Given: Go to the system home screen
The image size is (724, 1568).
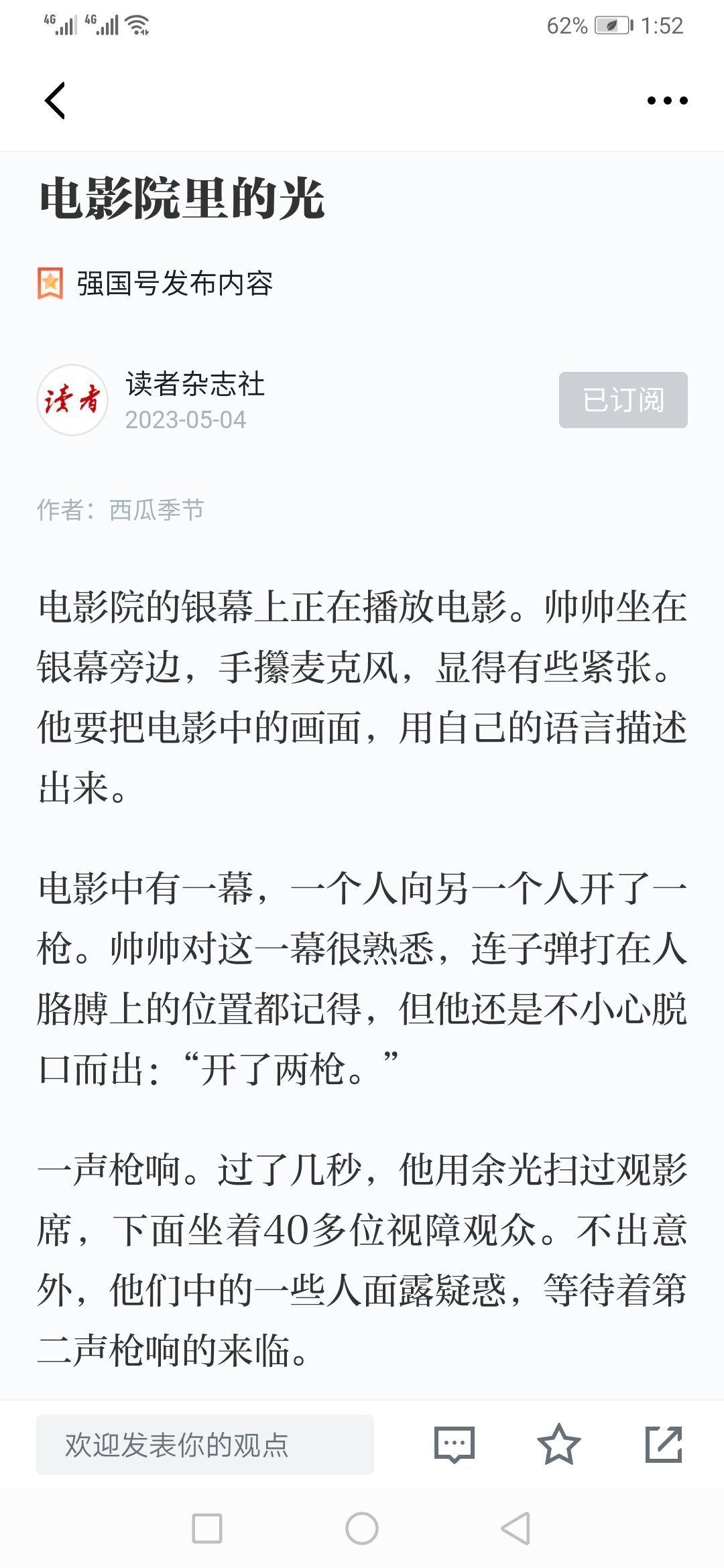Looking at the screenshot, I should click(x=362, y=1528).
